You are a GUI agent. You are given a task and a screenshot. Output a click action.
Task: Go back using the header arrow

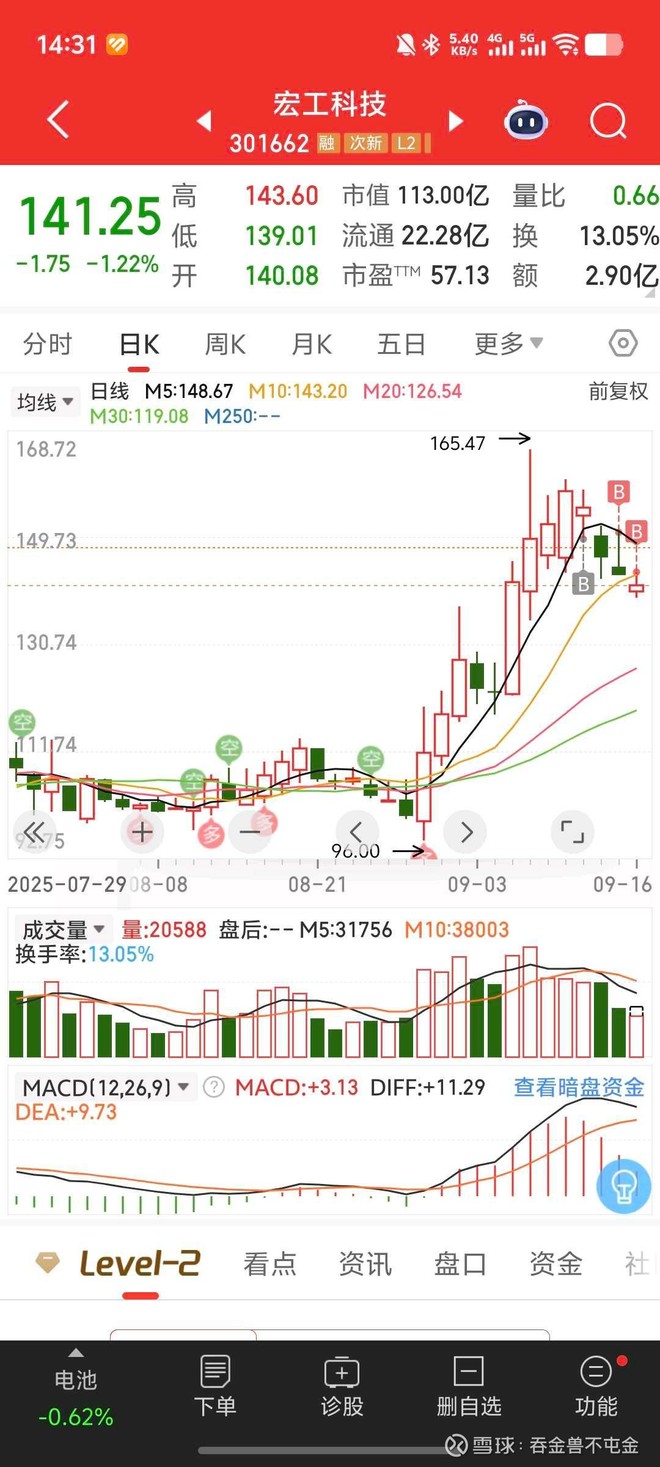[58, 121]
